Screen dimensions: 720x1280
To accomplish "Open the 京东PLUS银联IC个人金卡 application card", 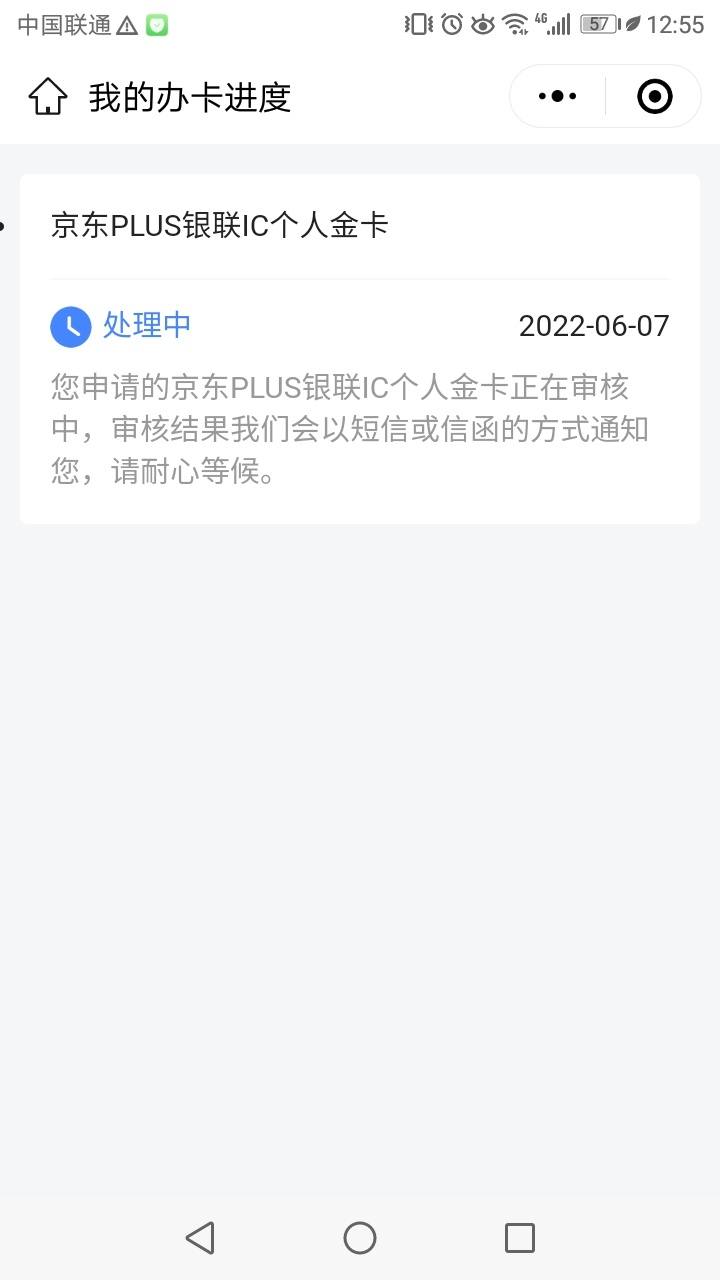I will (x=360, y=349).
